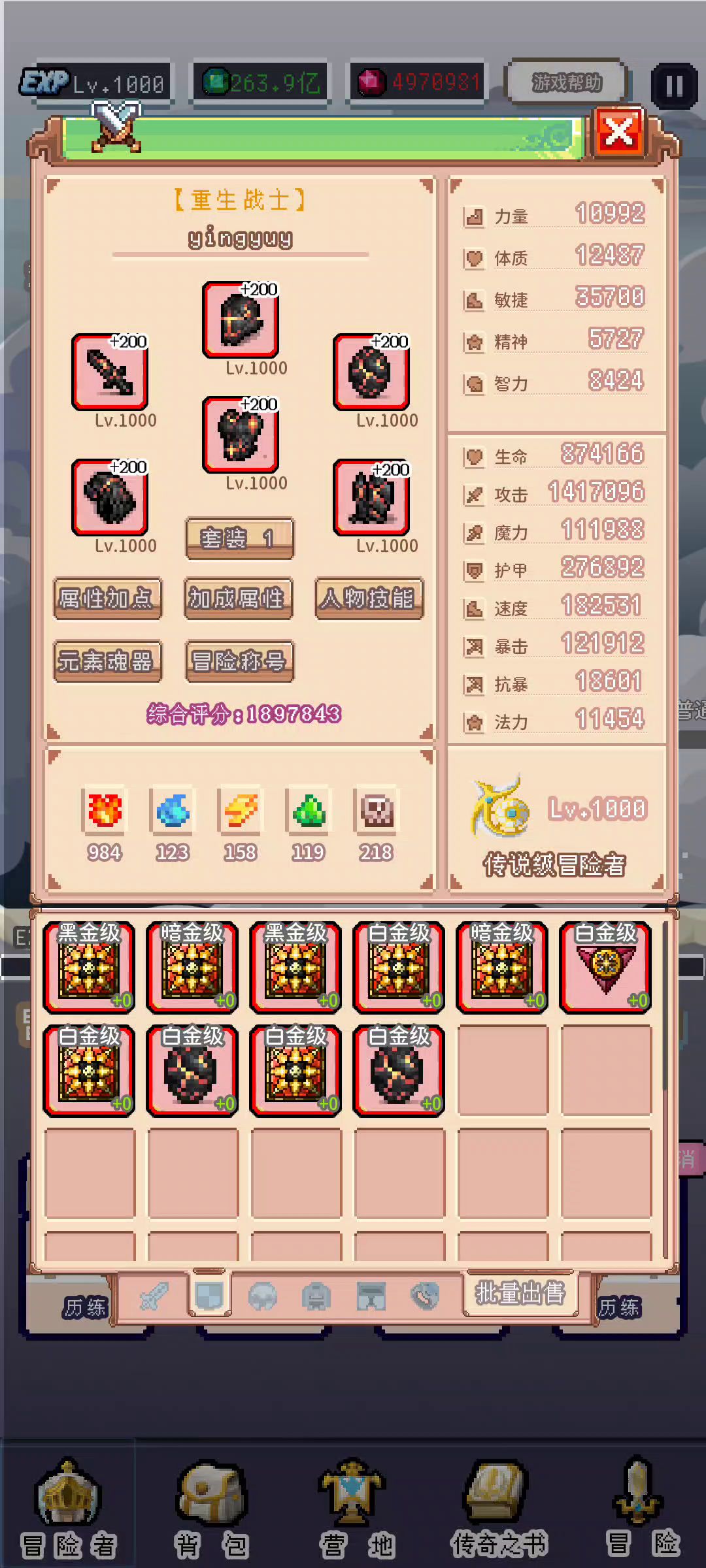
Task: Open 加成属性 bonus attributes
Action: click(x=238, y=598)
